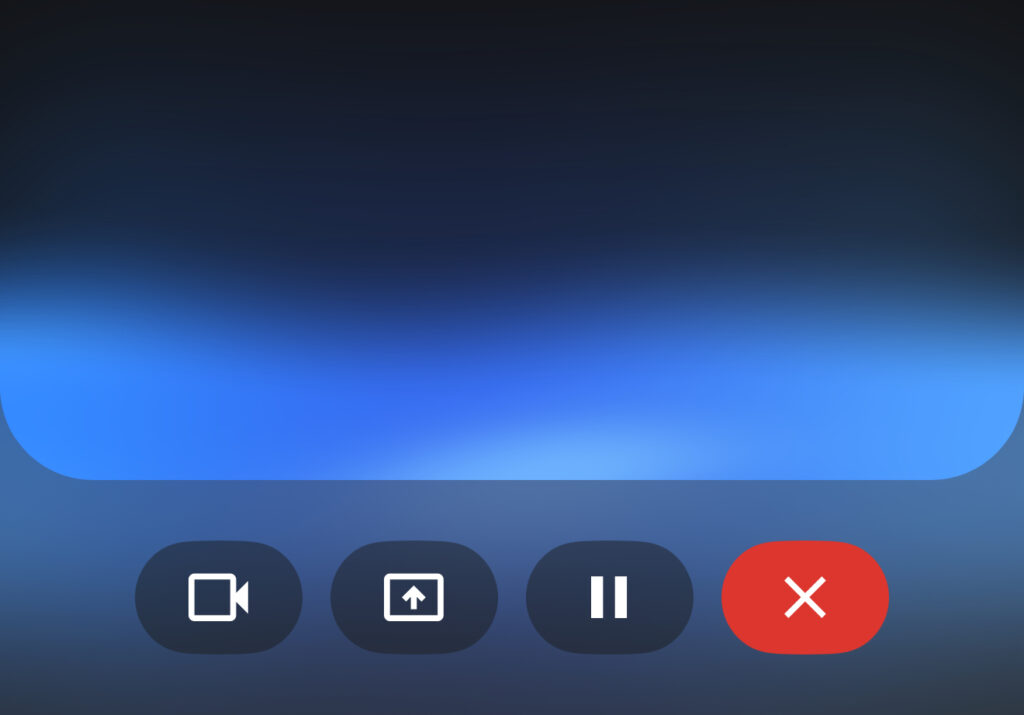Turn on the video camera
The height and width of the screenshot is (715, 1024).
point(218,598)
